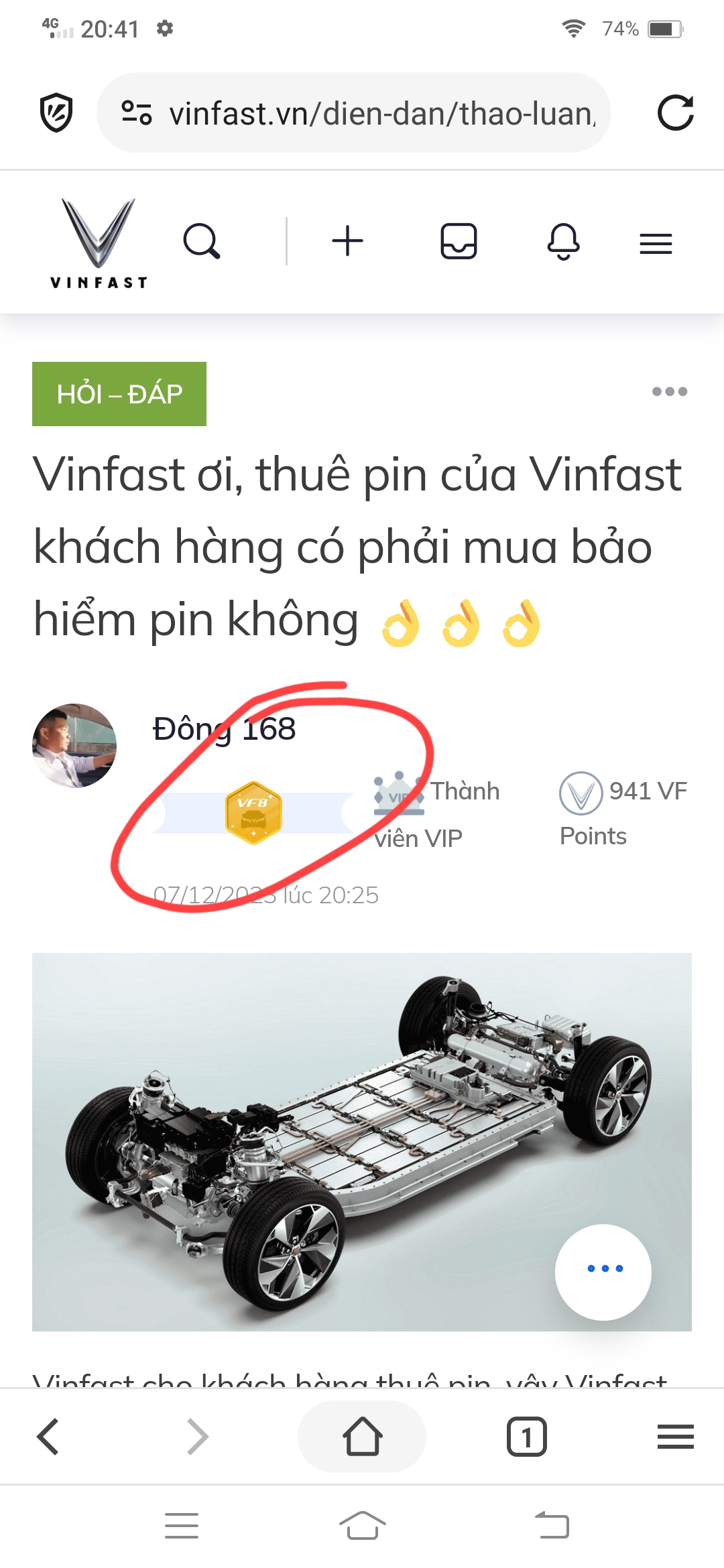Viewport: 724px width, 1568px height.
Task: Open the forum inbox icon
Action: coord(459,241)
